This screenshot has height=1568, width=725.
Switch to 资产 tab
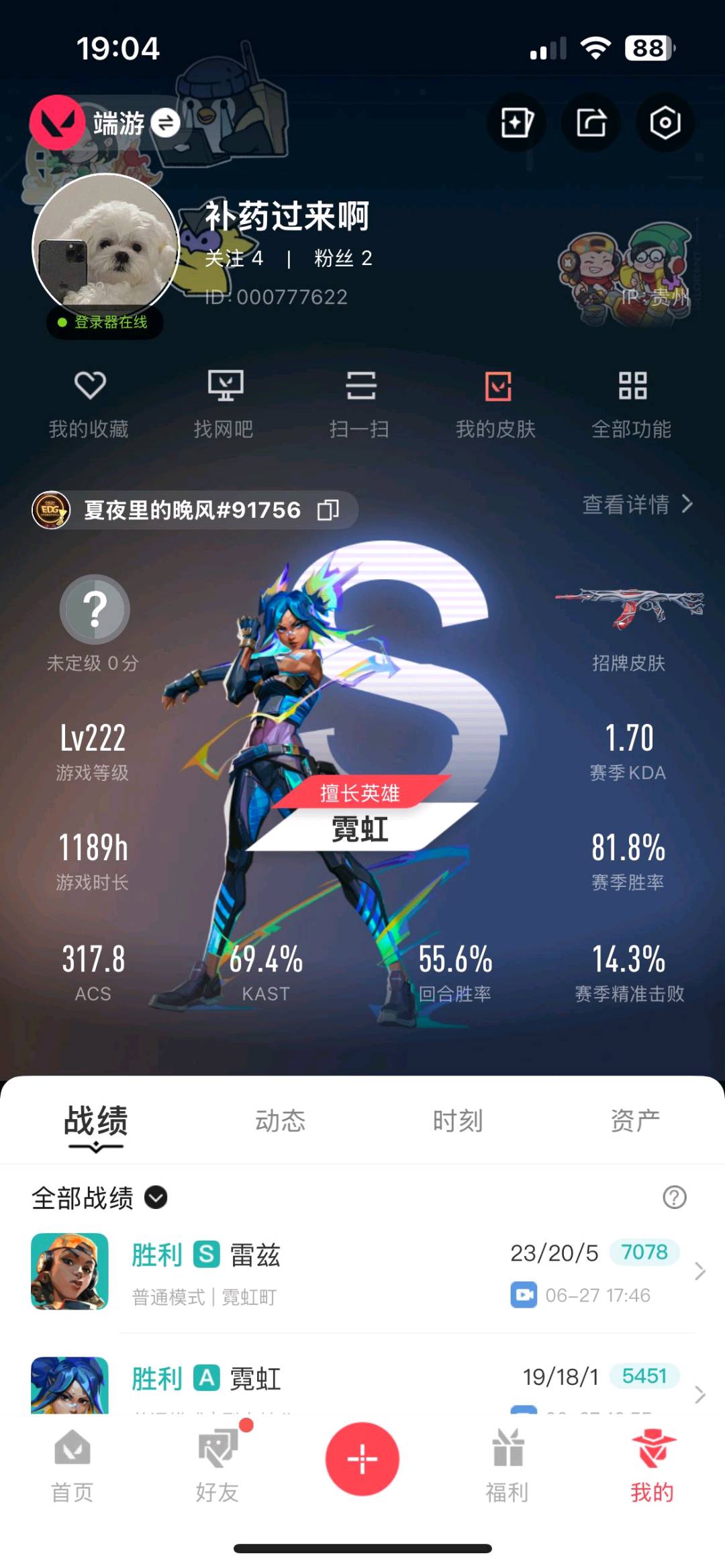[x=634, y=1121]
